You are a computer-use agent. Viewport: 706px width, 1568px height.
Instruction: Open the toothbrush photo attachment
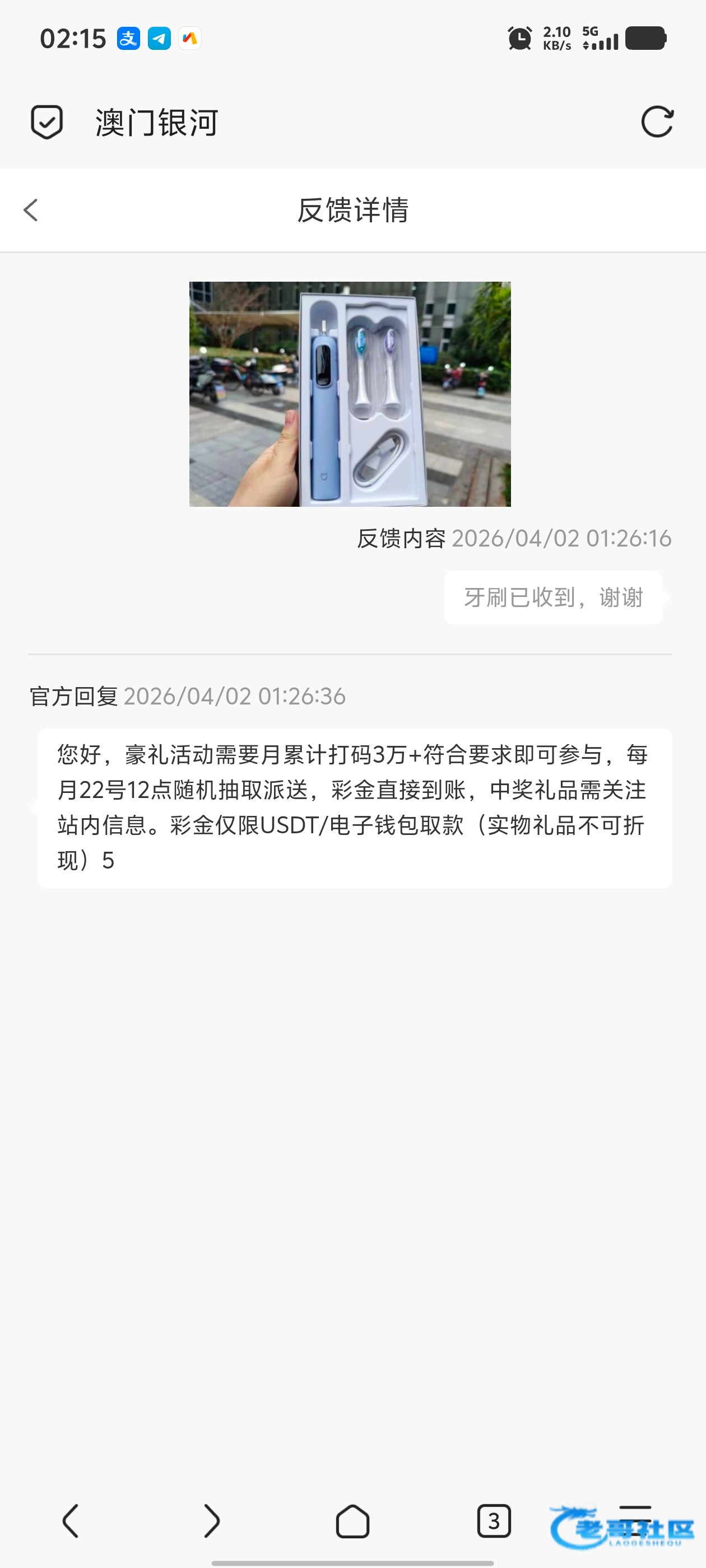350,394
